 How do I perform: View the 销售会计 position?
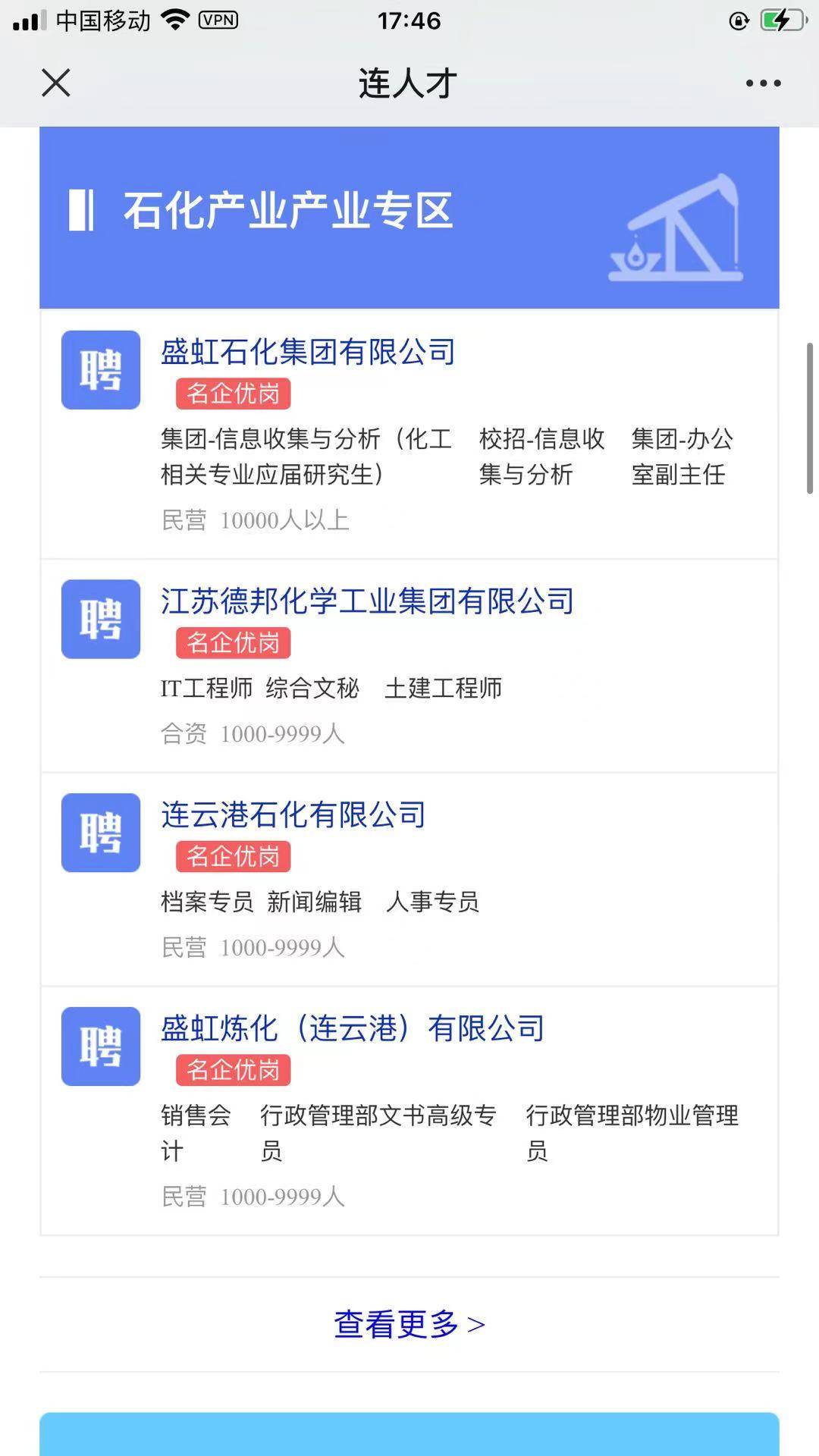[196, 1133]
